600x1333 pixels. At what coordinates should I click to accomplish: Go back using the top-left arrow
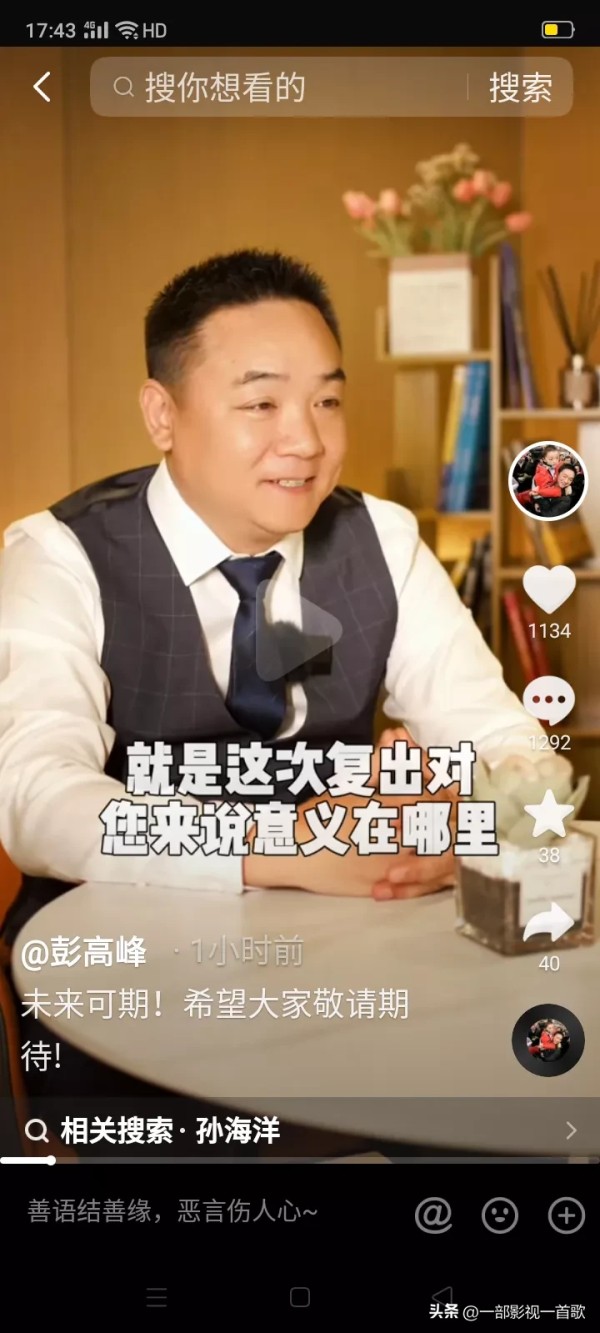(41, 87)
